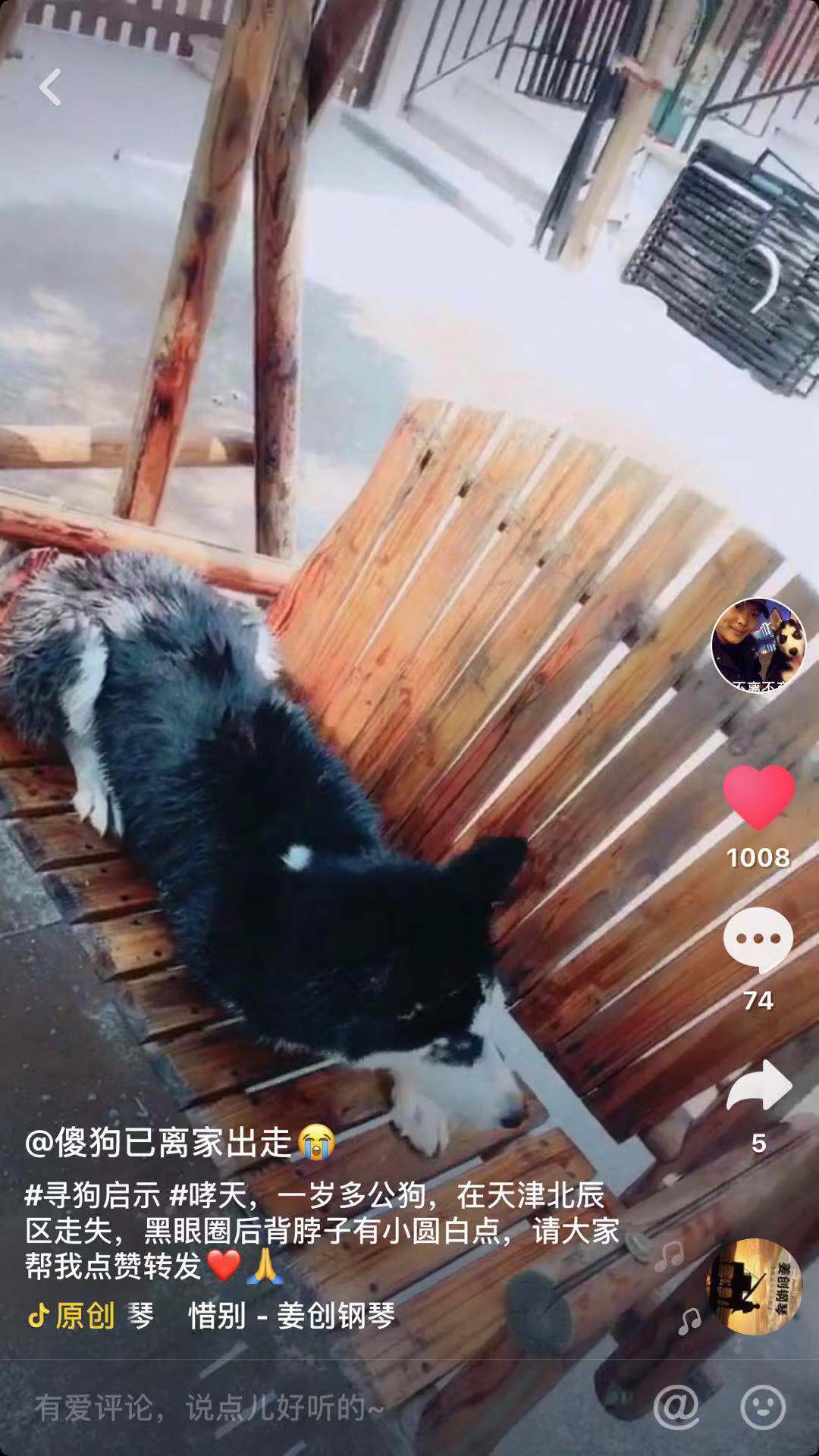Screen dimensions: 819x1456
Task: Open the emoji picker smiley icon
Action: tap(762, 1407)
